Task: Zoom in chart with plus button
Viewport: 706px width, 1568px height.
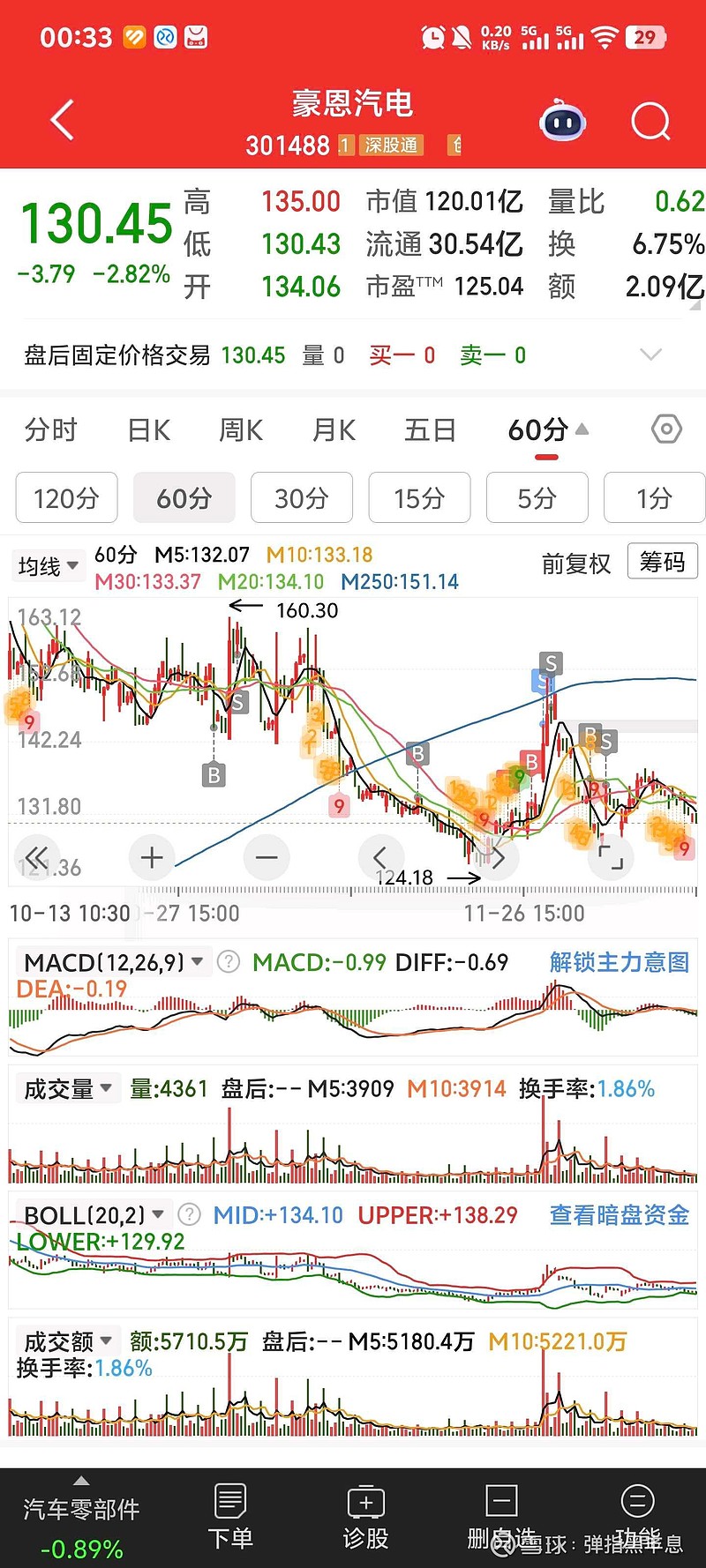Action: [152, 857]
